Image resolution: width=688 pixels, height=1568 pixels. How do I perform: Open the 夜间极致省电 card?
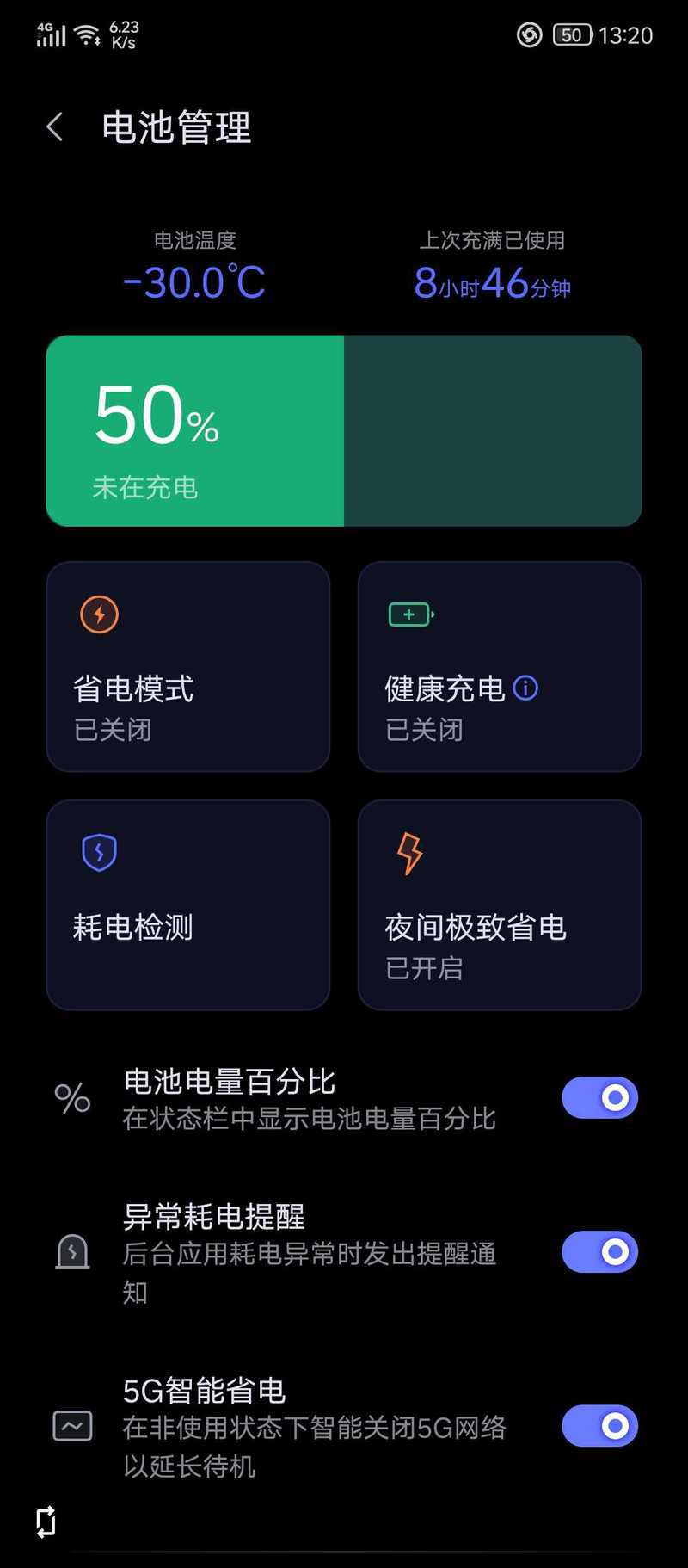(500, 904)
